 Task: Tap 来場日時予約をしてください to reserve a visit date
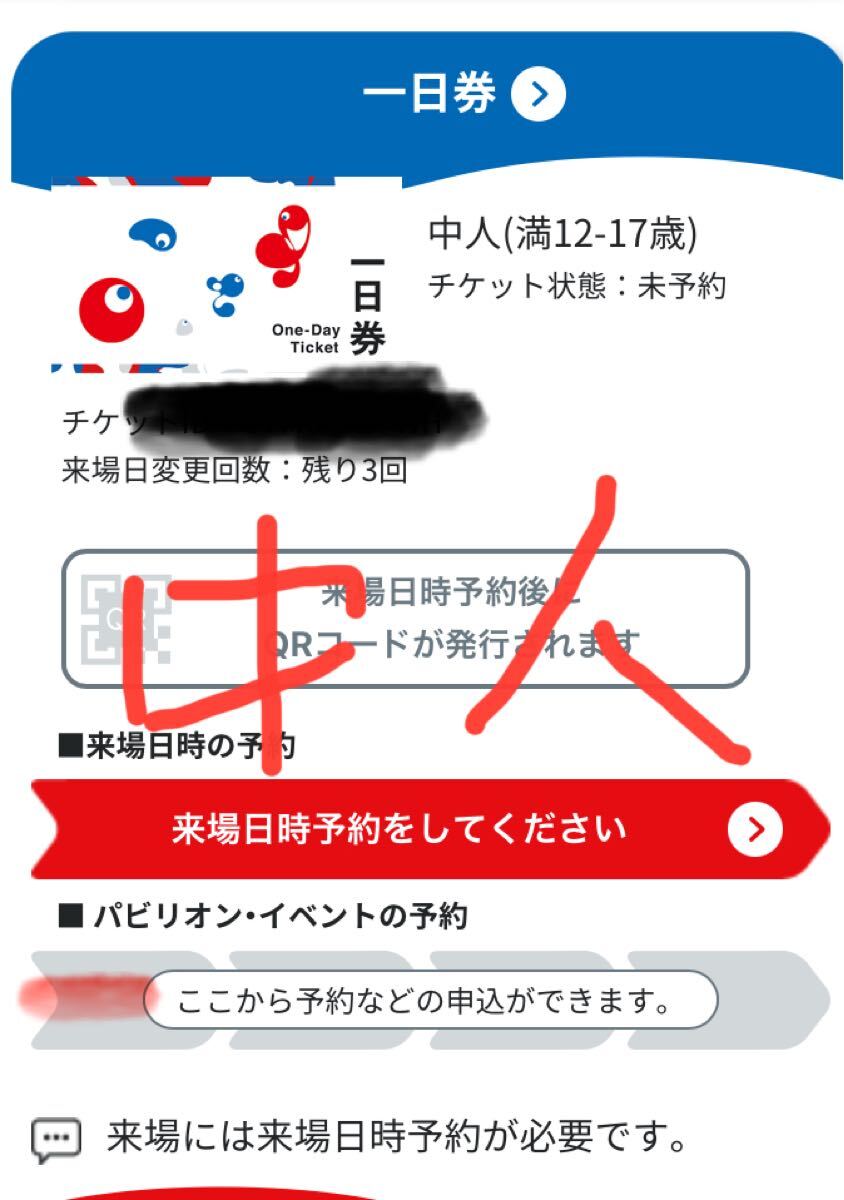(430, 829)
